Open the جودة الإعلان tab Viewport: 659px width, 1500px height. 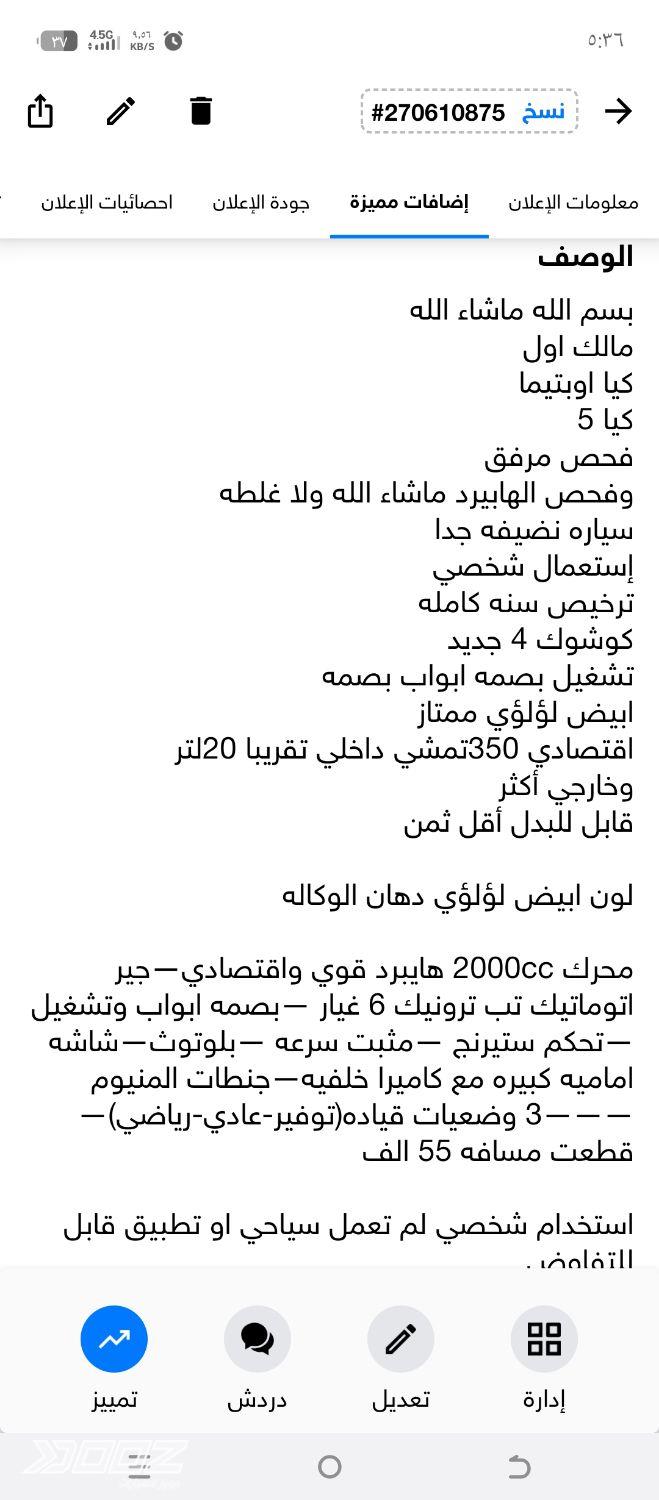[x=261, y=202]
